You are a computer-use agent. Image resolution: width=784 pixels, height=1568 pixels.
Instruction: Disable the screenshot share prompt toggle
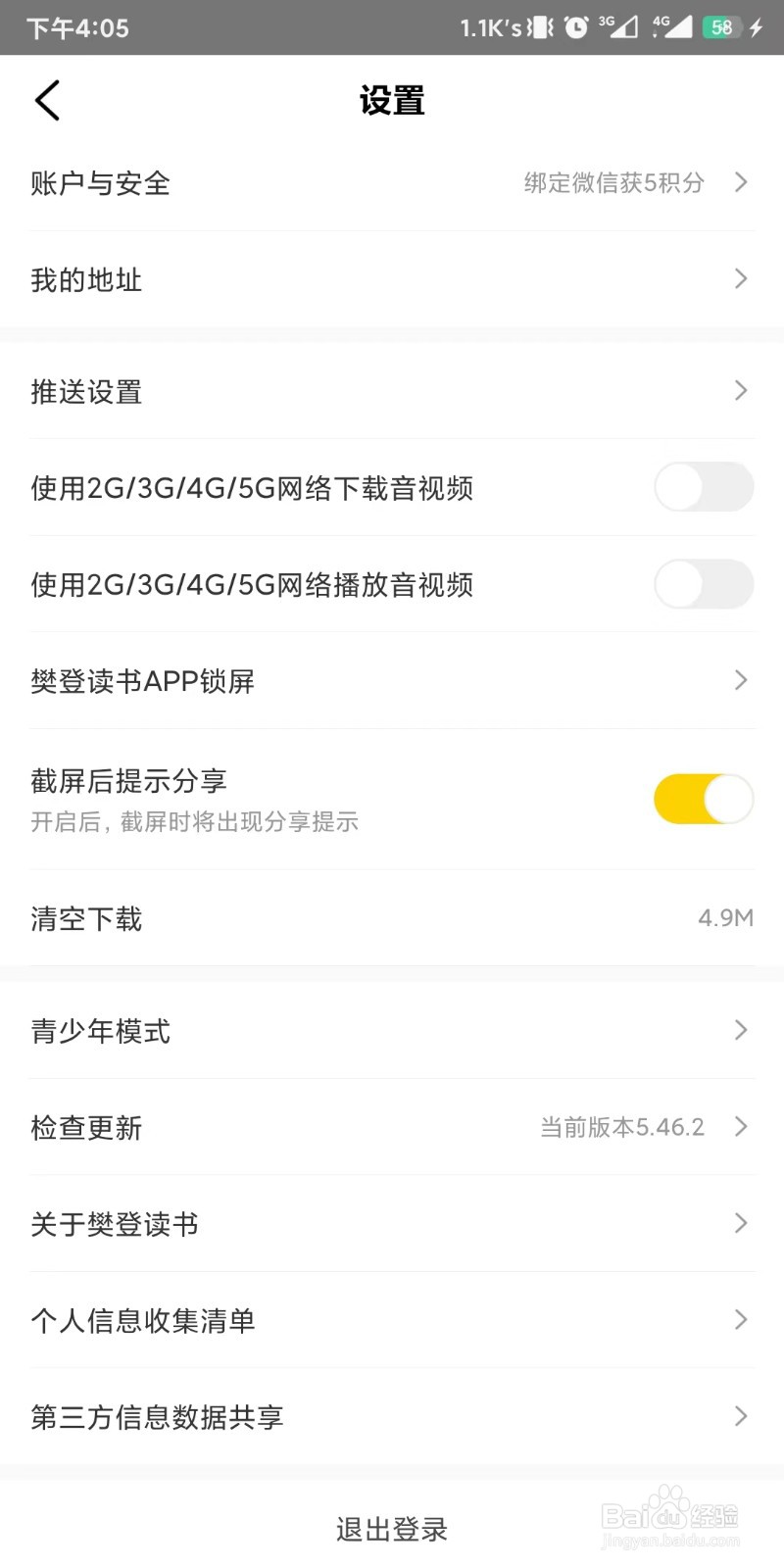coord(703,799)
